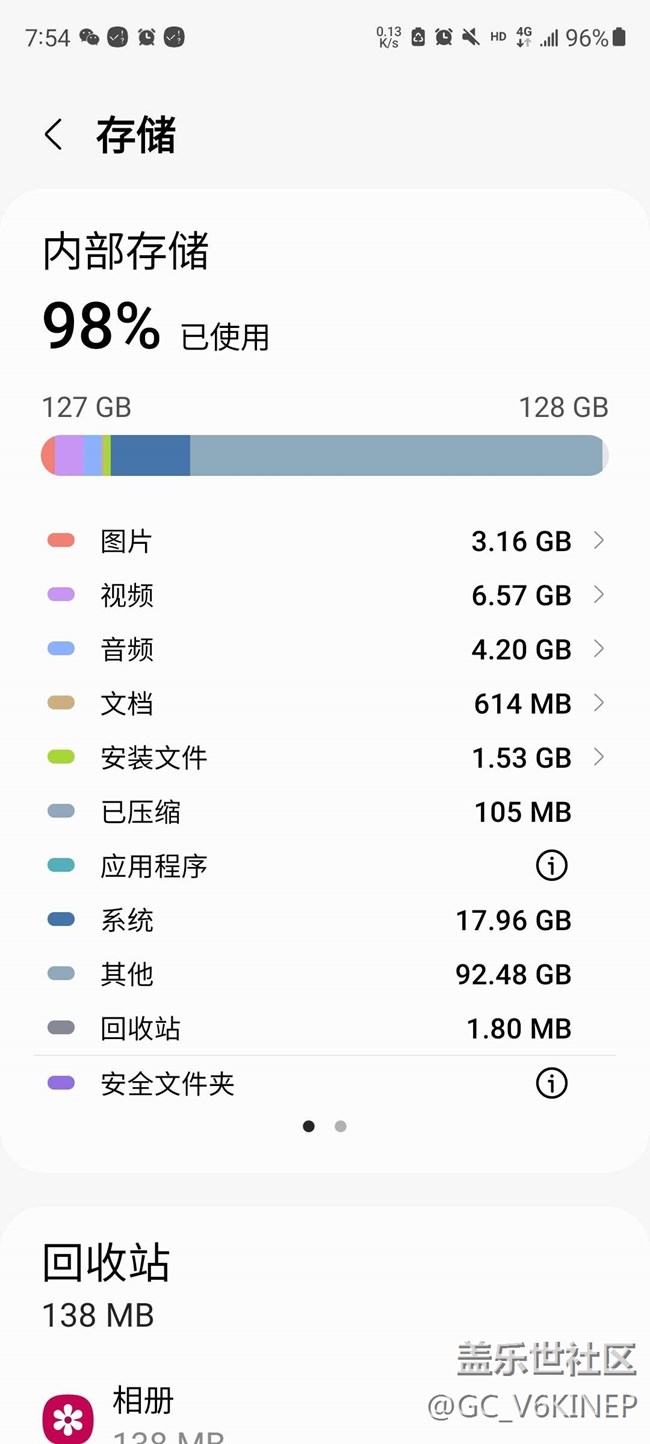Open the 视频 storage category

pyautogui.click(x=325, y=595)
